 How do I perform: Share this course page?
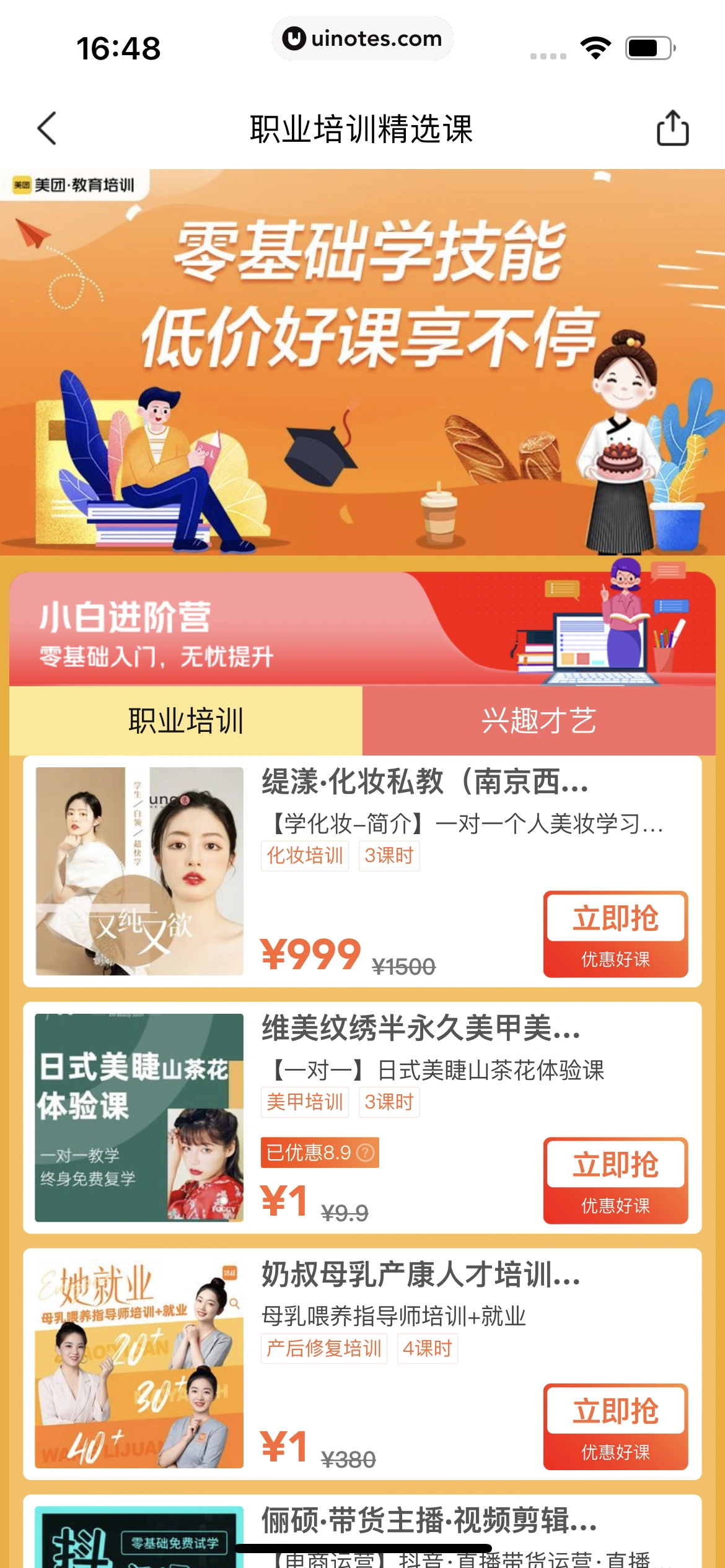click(672, 128)
